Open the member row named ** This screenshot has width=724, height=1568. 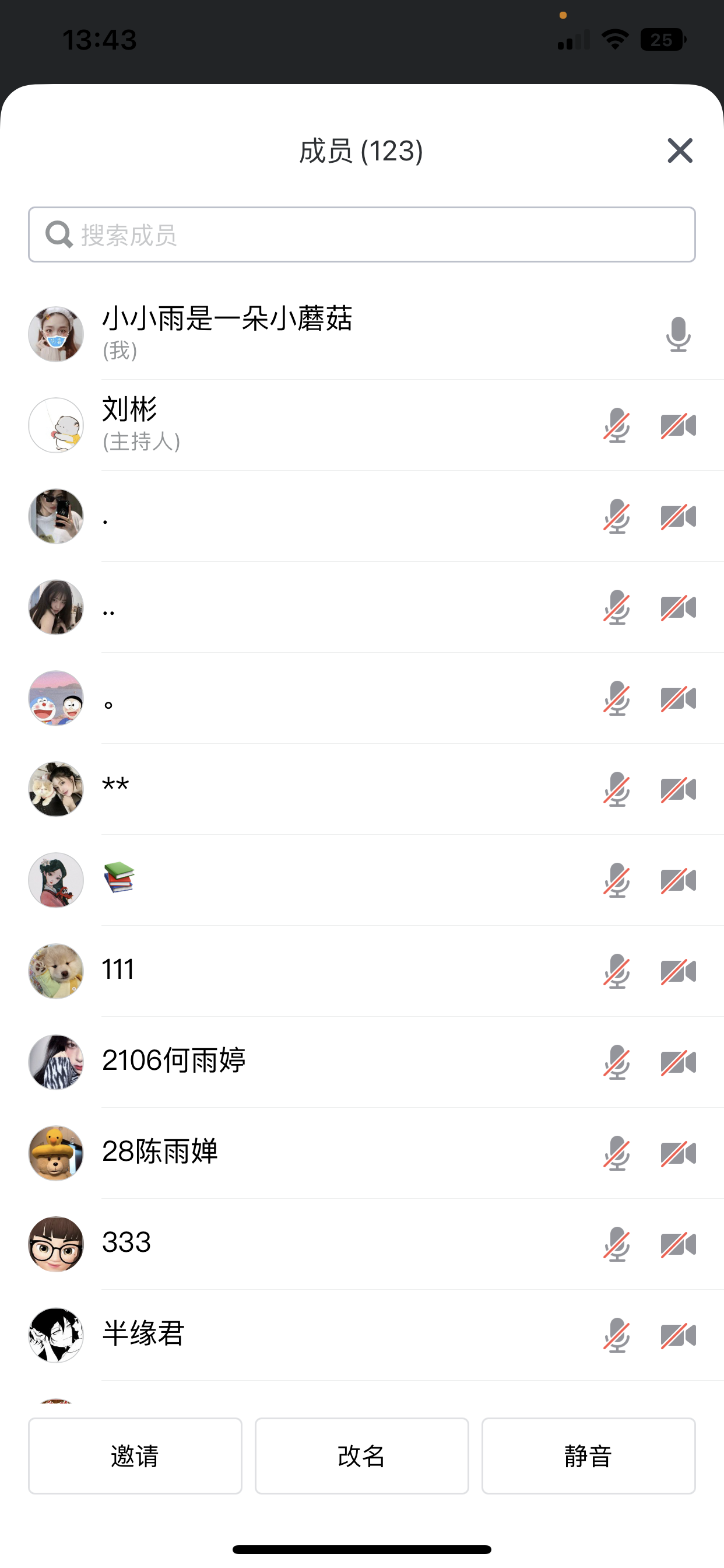point(304,789)
